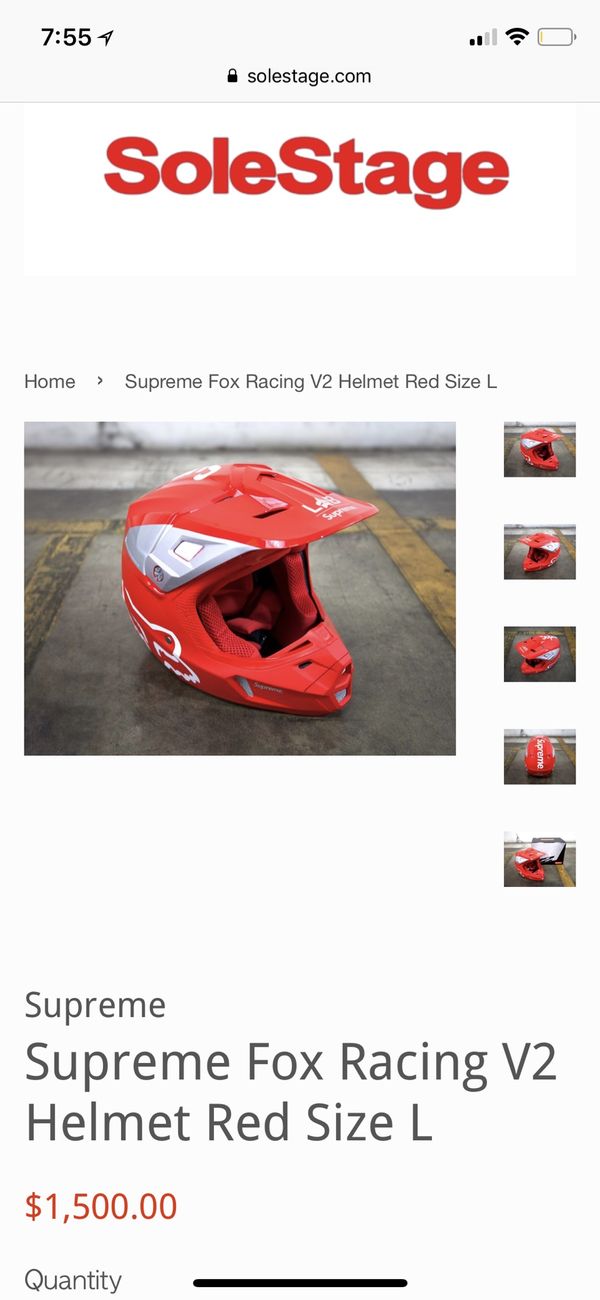Choose the fifth thumbnail with helmet and box
The height and width of the screenshot is (1300, 600).
[x=540, y=859]
